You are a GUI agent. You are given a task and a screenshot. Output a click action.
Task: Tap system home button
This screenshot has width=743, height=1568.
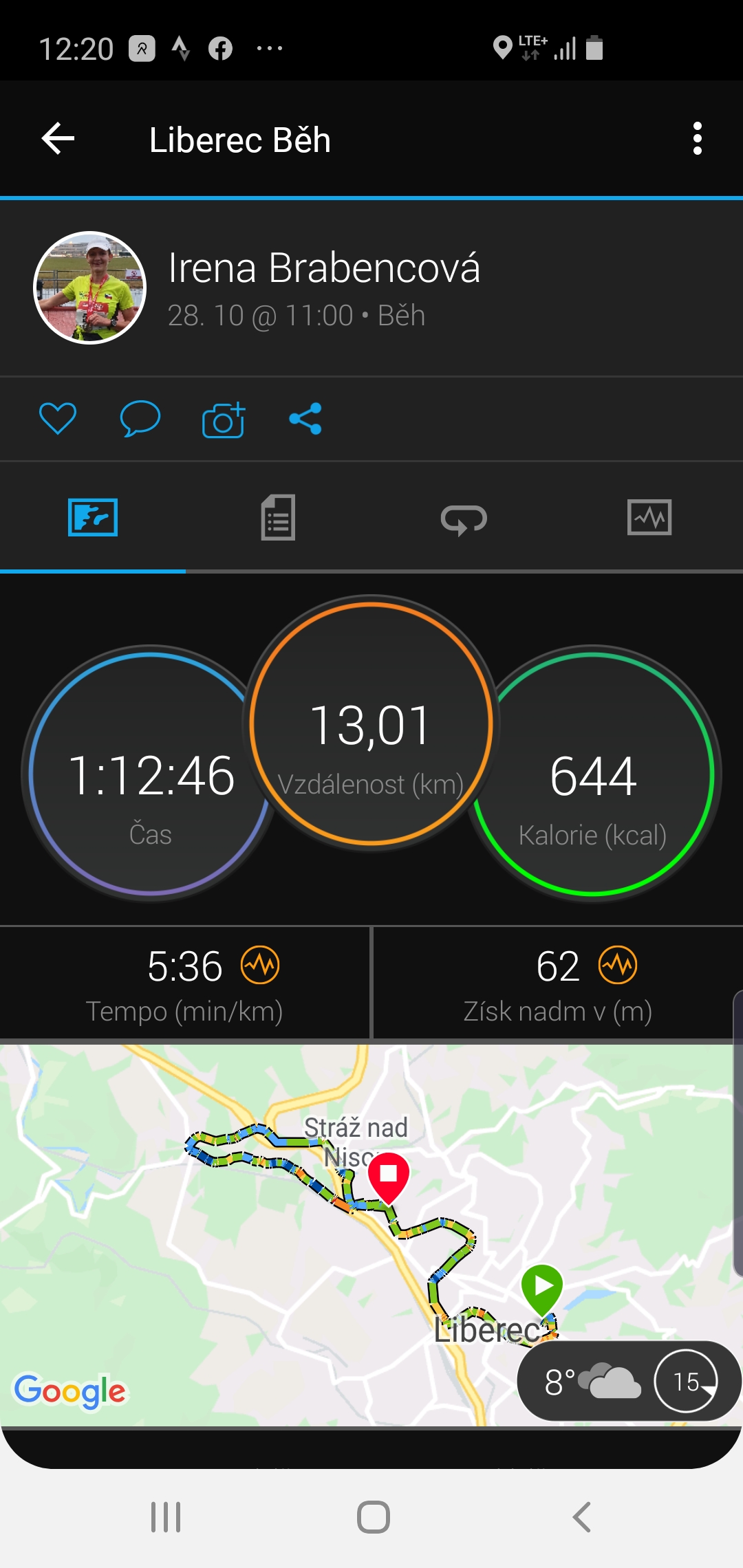click(x=373, y=1517)
